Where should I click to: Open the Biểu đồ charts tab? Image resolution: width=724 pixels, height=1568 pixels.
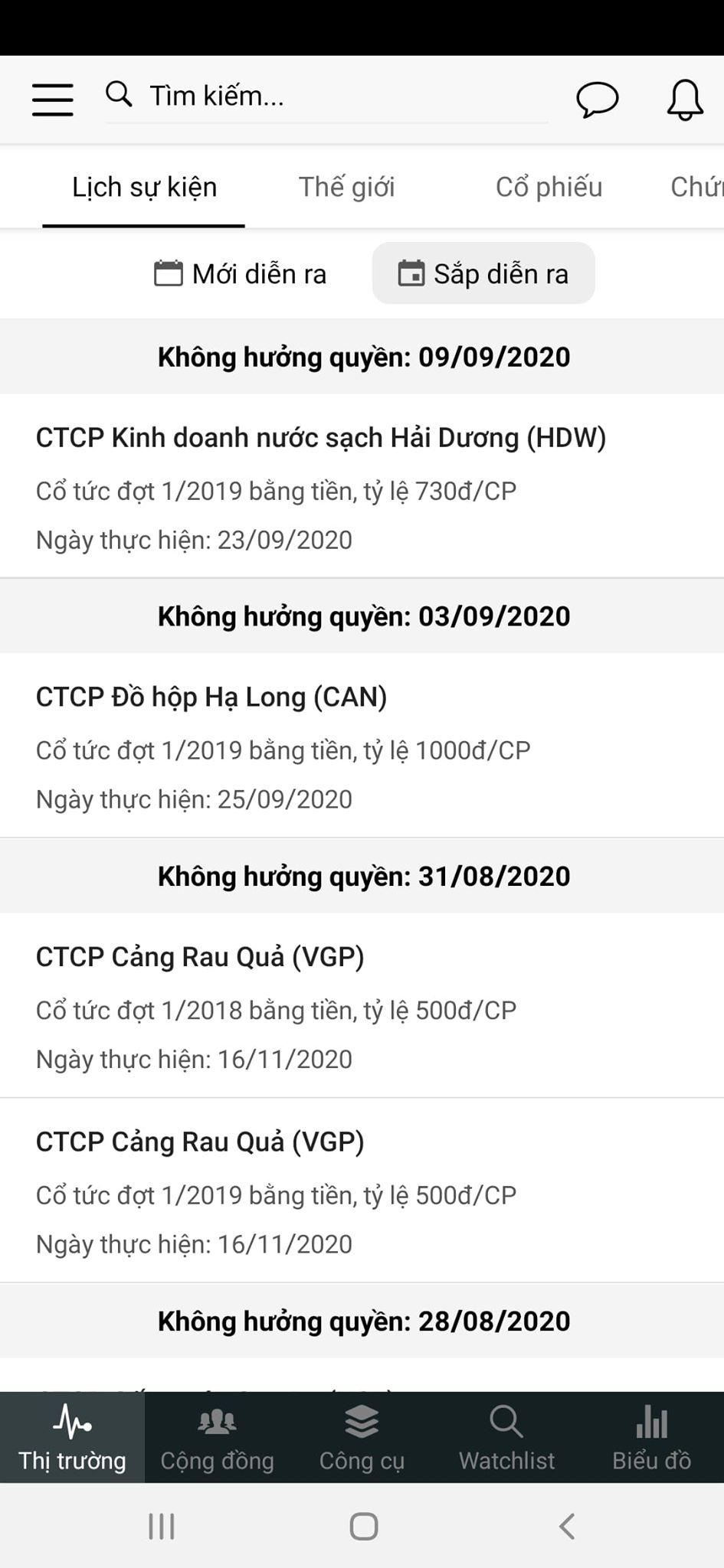point(651,1438)
